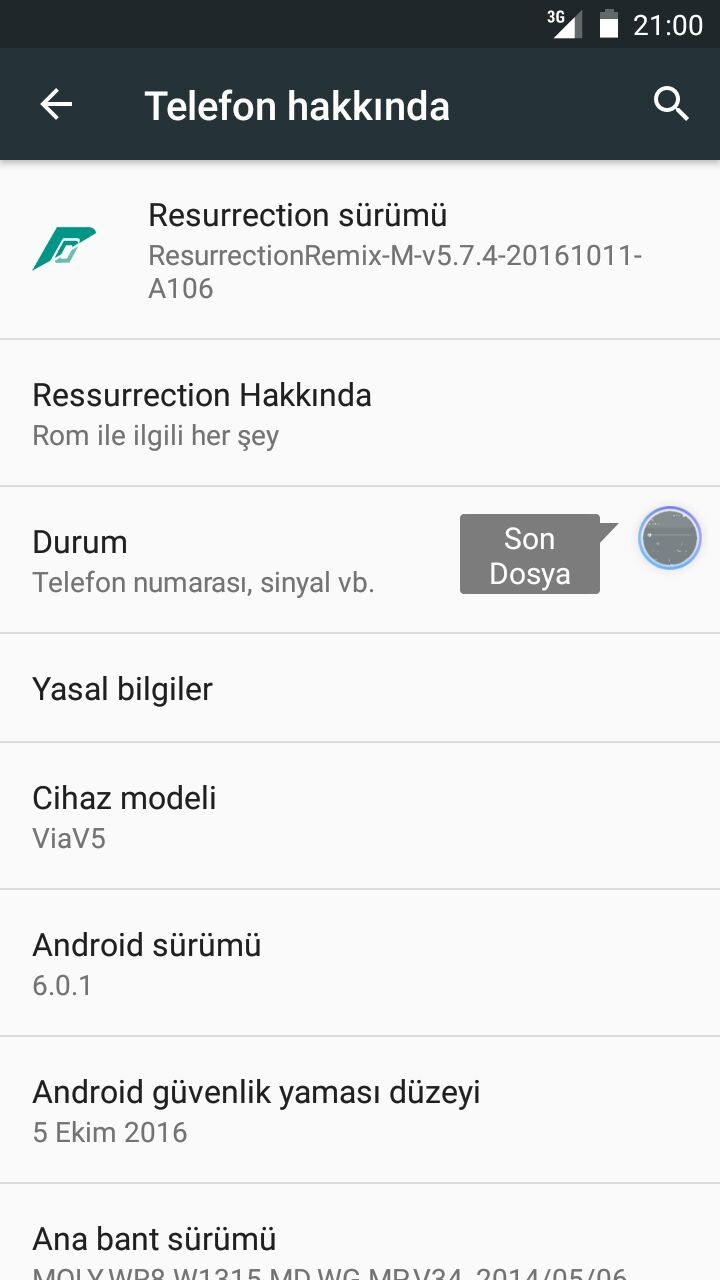Go back from Telefon hakkında
Screen dimensions: 720x1280
pos(56,104)
